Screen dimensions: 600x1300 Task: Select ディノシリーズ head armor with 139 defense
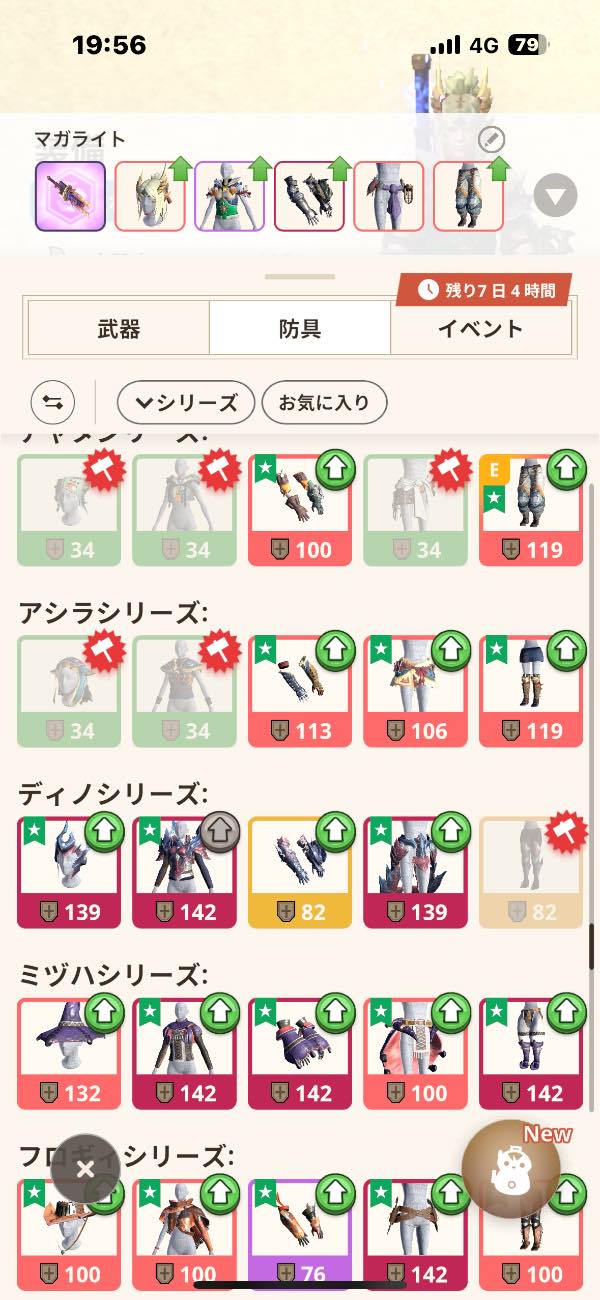tap(69, 872)
